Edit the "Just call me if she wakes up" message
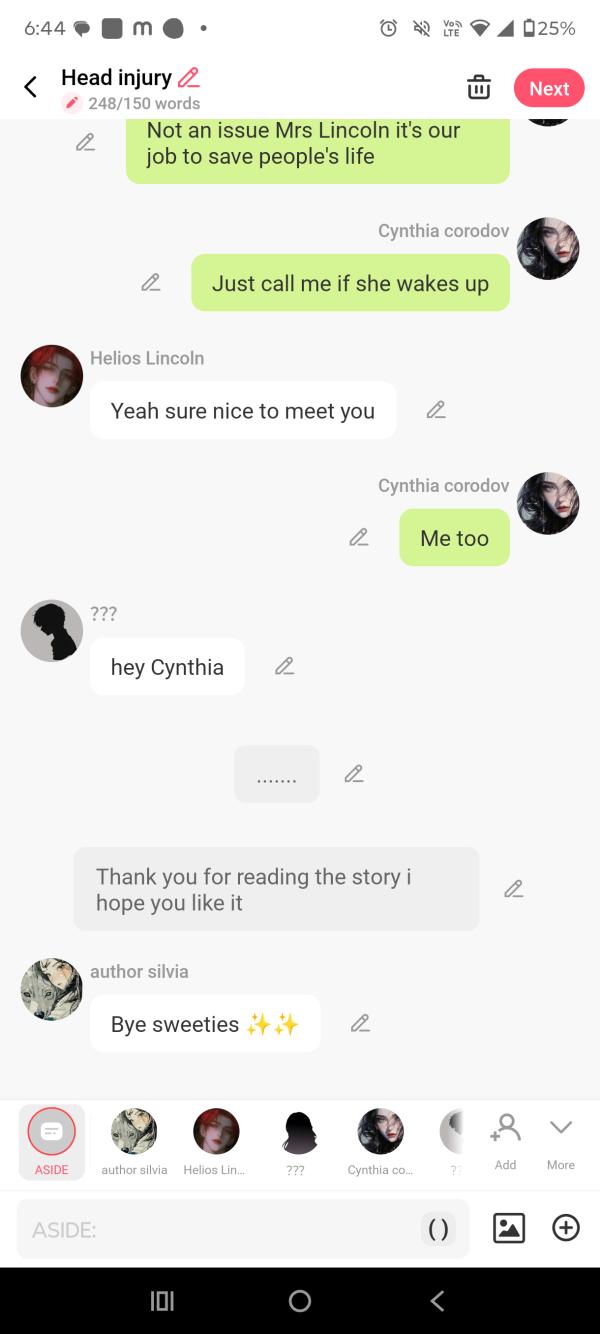This screenshot has height=1334, width=600. pos(151,283)
